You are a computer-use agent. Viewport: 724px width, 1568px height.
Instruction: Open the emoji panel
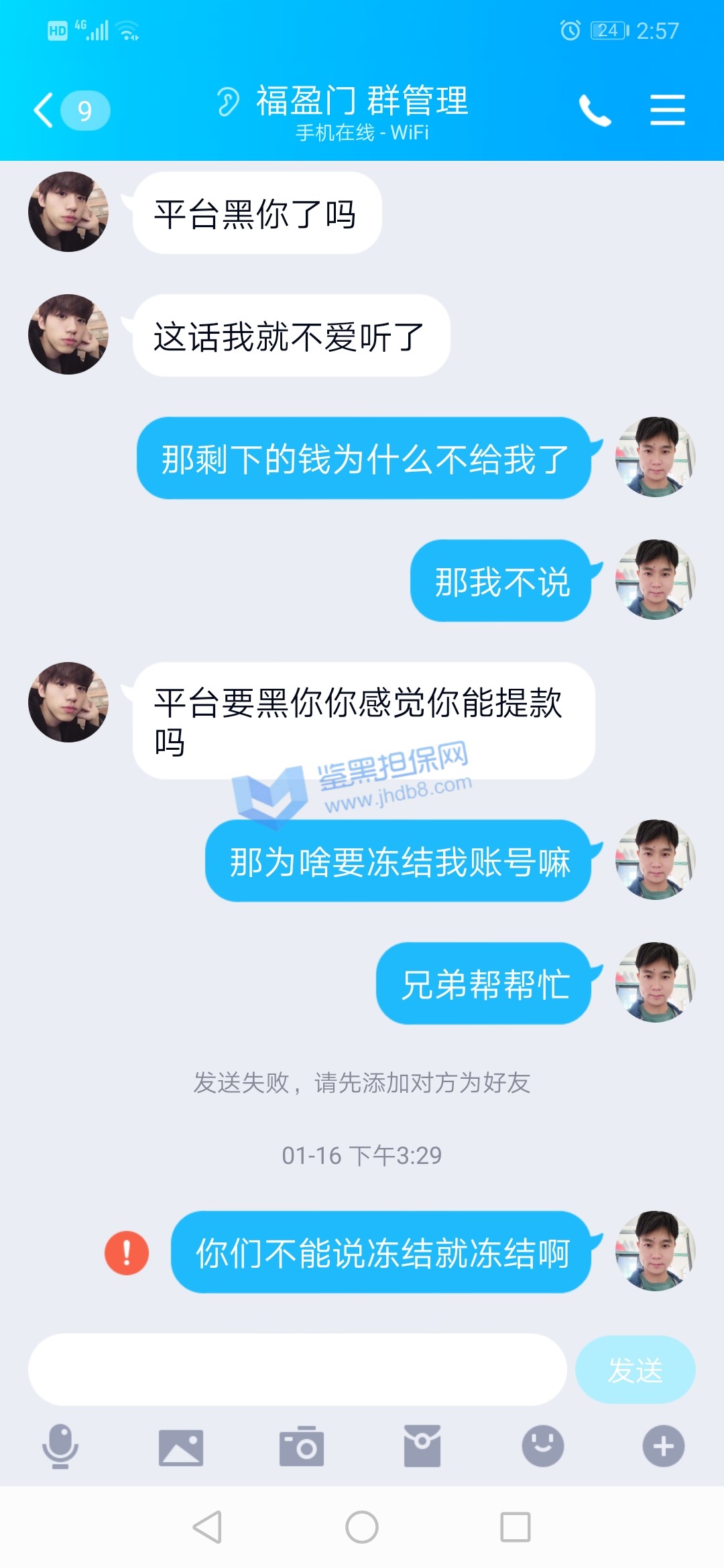[543, 1447]
